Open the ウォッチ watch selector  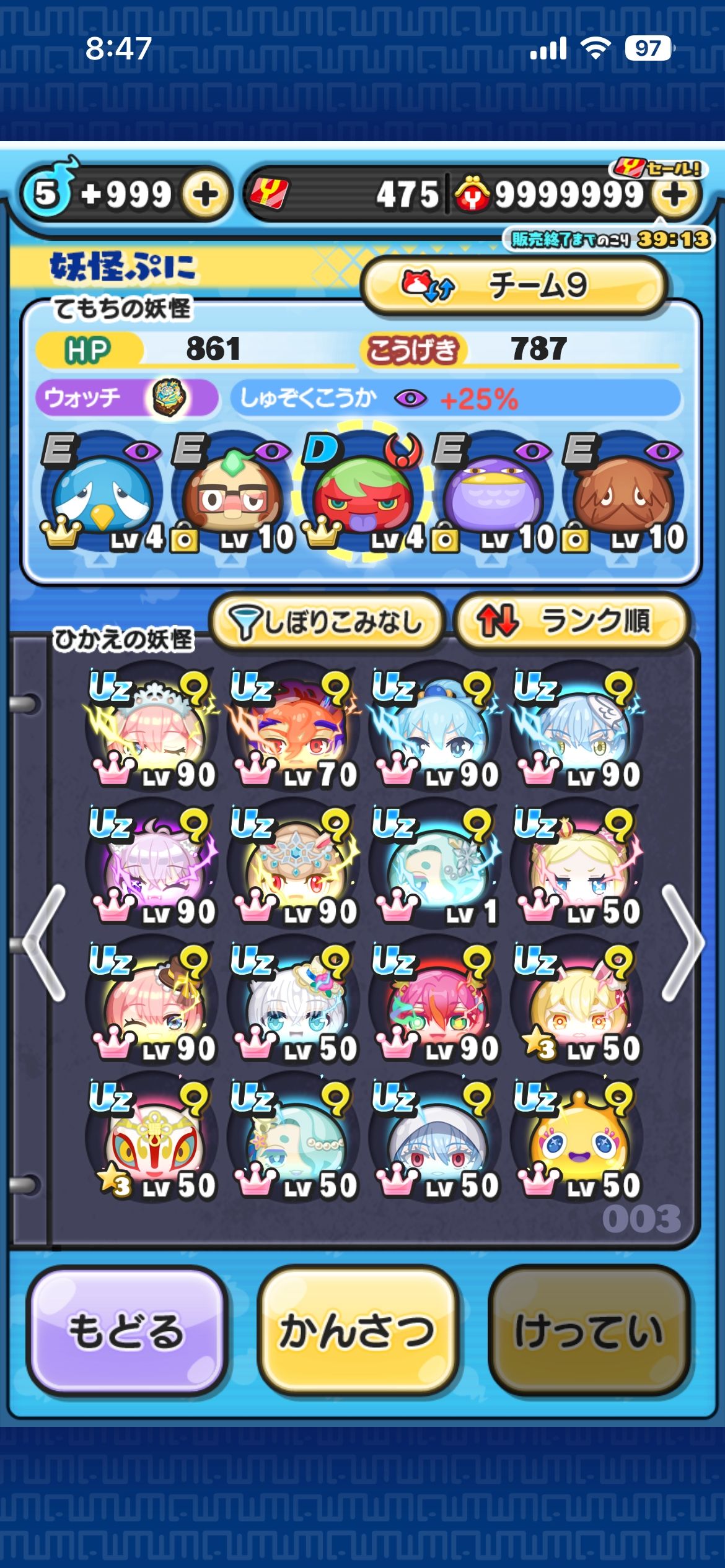126,398
